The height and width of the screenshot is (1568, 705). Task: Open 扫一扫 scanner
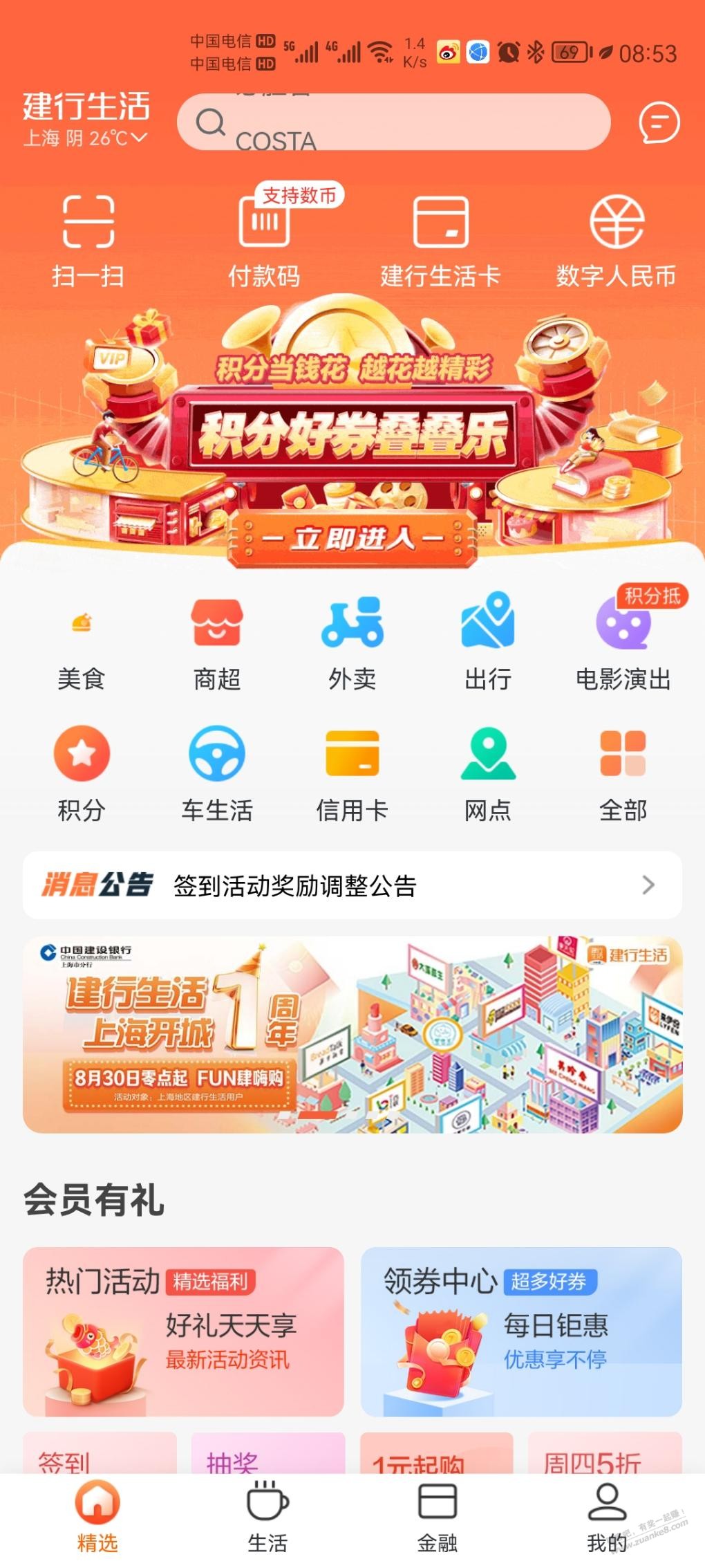pos(88,240)
